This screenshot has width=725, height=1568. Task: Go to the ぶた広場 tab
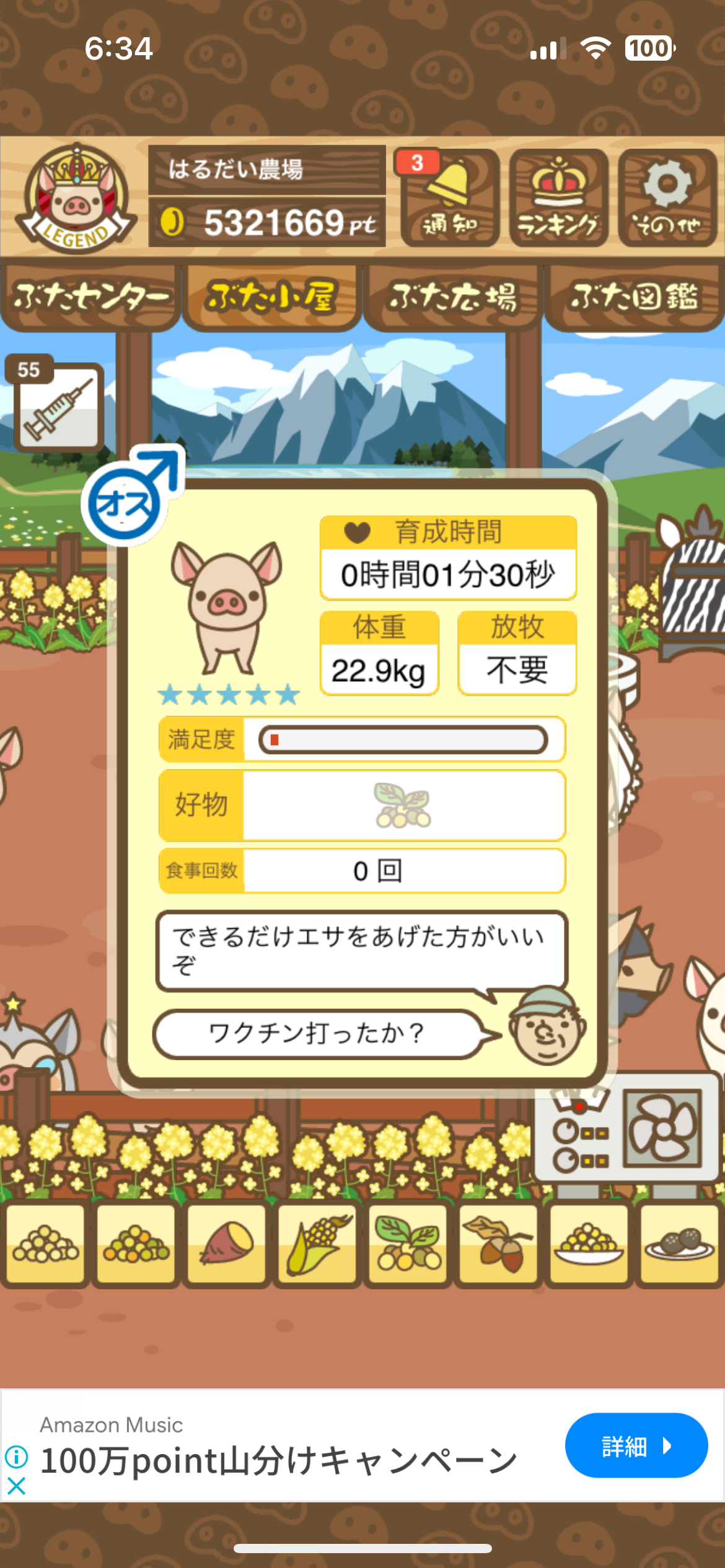click(x=453, y=297)
